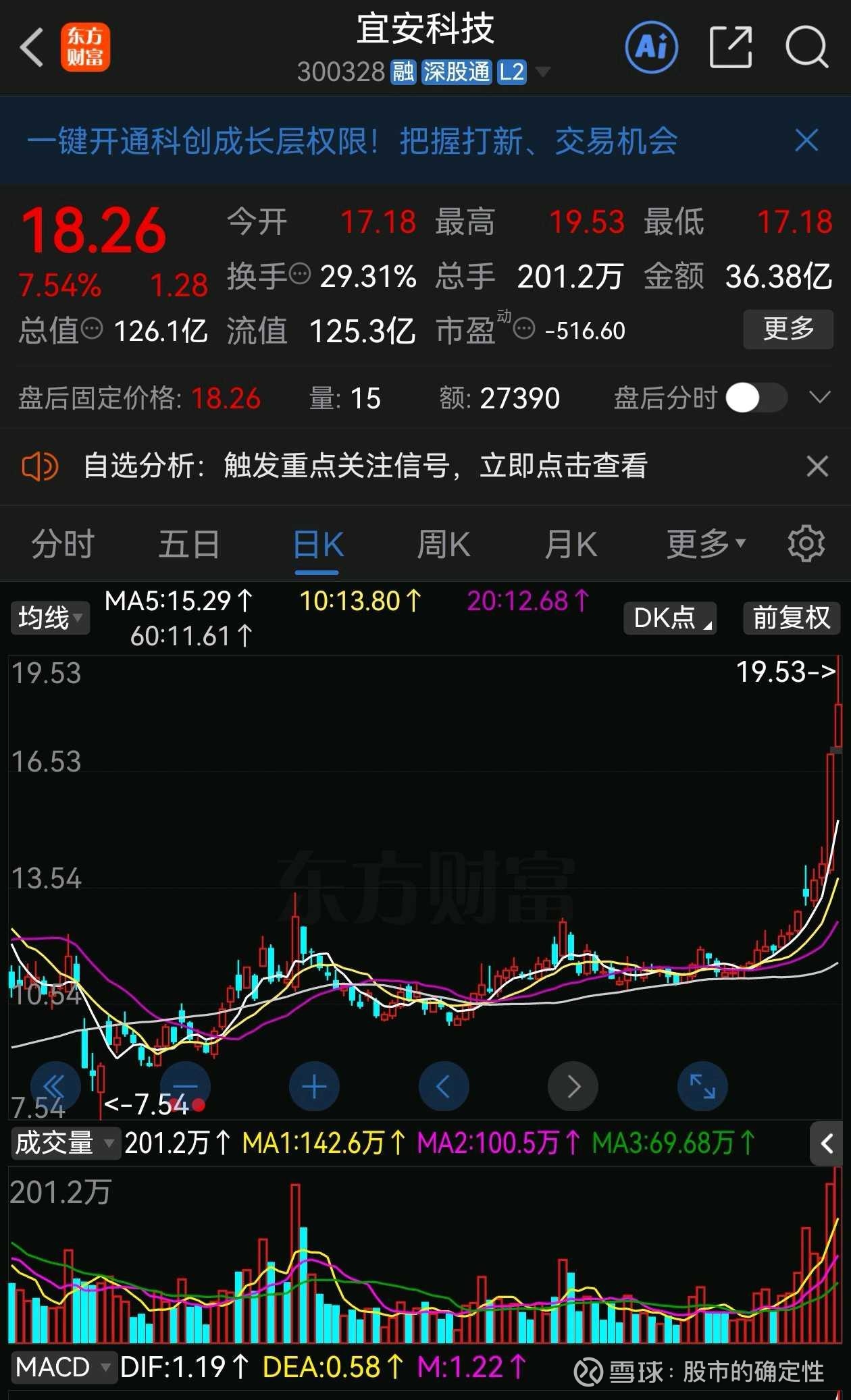
Task: Close the 自选分析 notice
Action: click(817, 466)
